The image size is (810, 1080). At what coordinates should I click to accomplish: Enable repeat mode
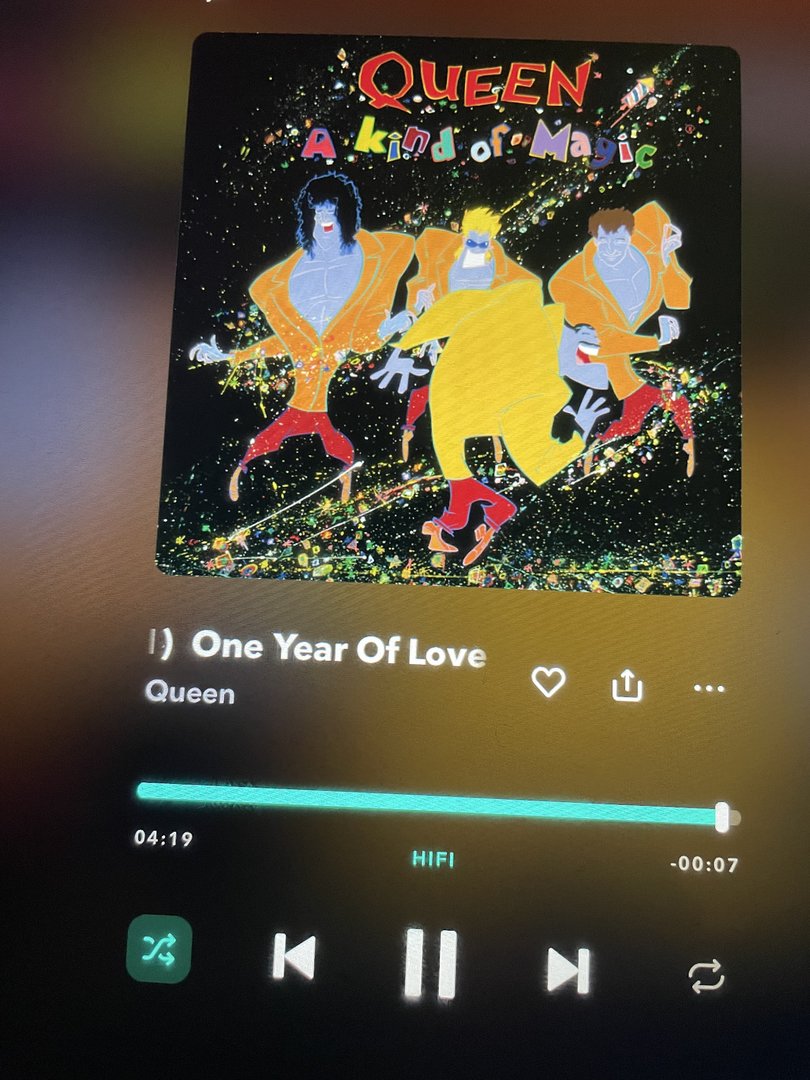tap(707, 977)
